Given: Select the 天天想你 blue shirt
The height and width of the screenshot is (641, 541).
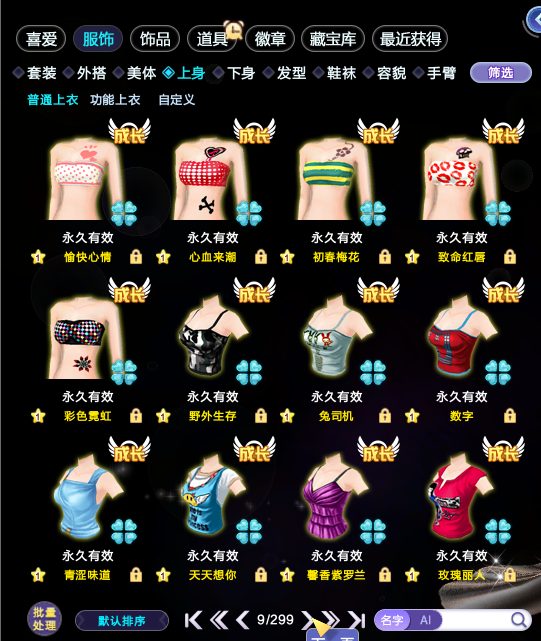Looking at the screenshot, I should point(213,497).
